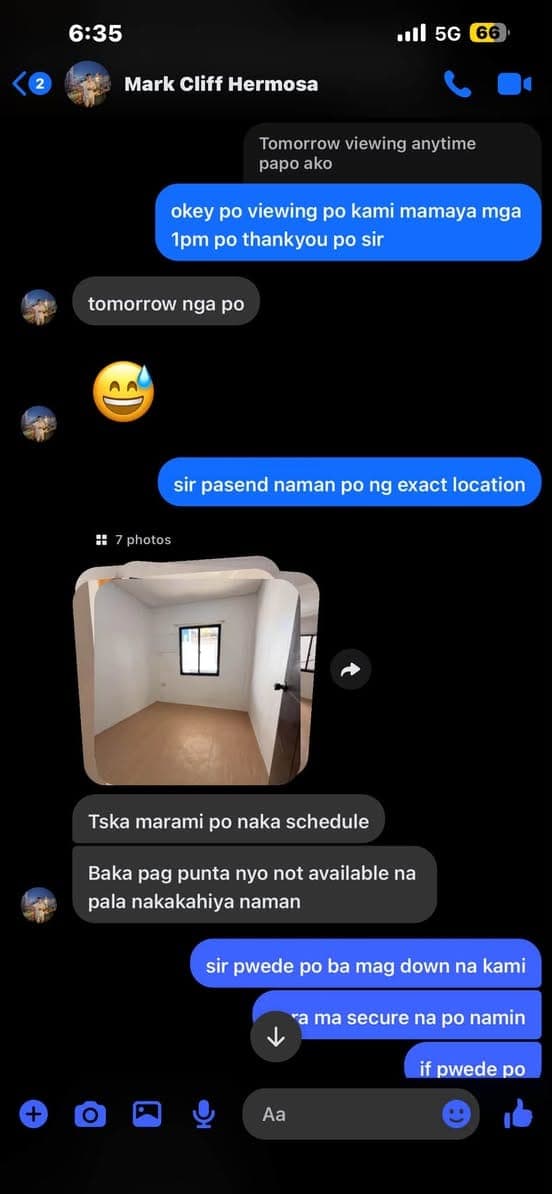Open the emoji picker

click(457, 1115)
